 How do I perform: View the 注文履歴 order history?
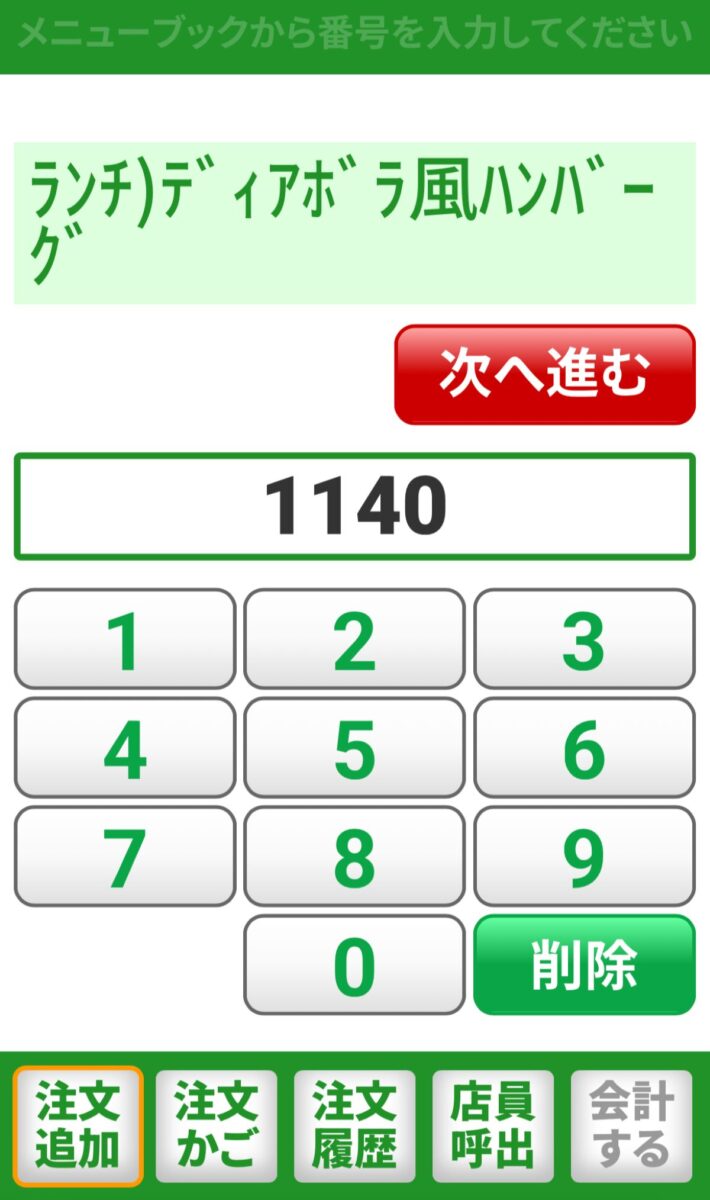coord(355,1126)
